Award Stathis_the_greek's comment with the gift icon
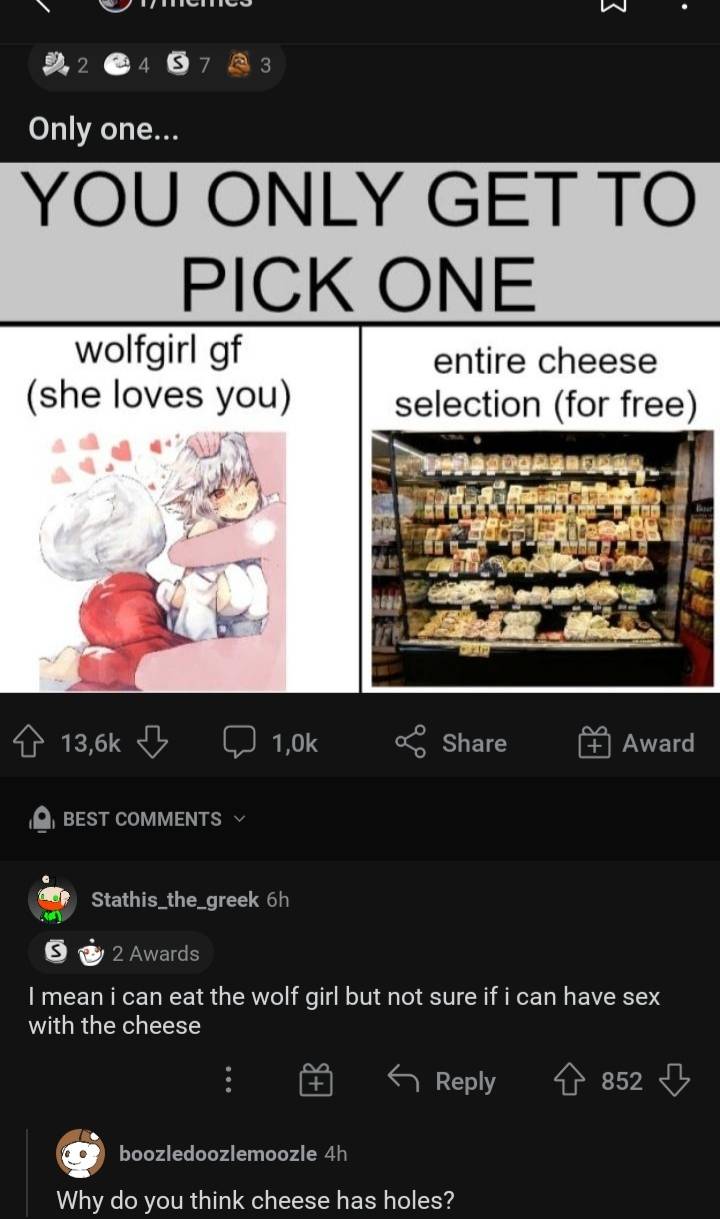 coord(316,1081)
